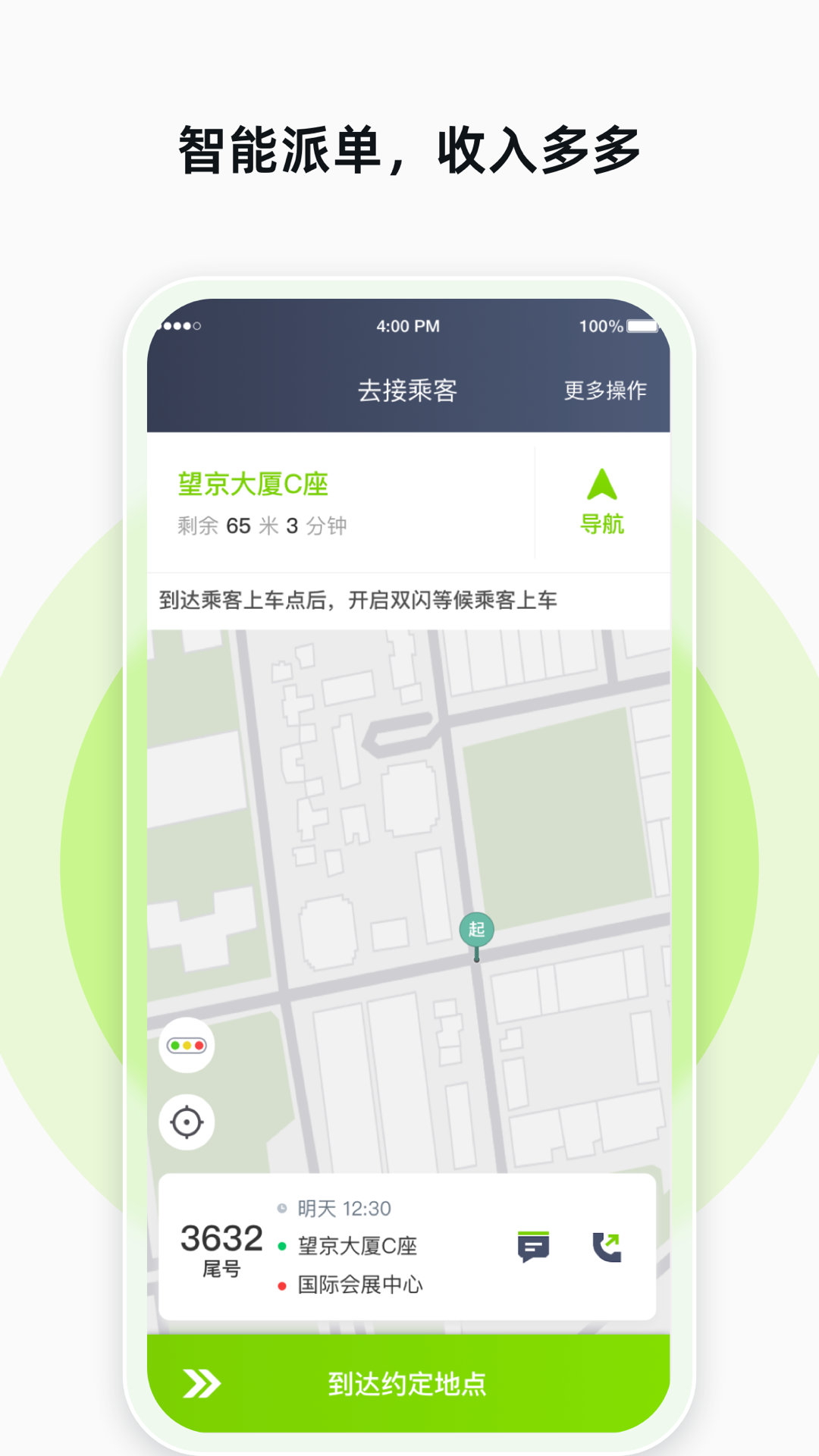The height and width of the screenshot is (1456, 819).
Task: Select the 去接乘客 header tab
Action: coord(407,390)
